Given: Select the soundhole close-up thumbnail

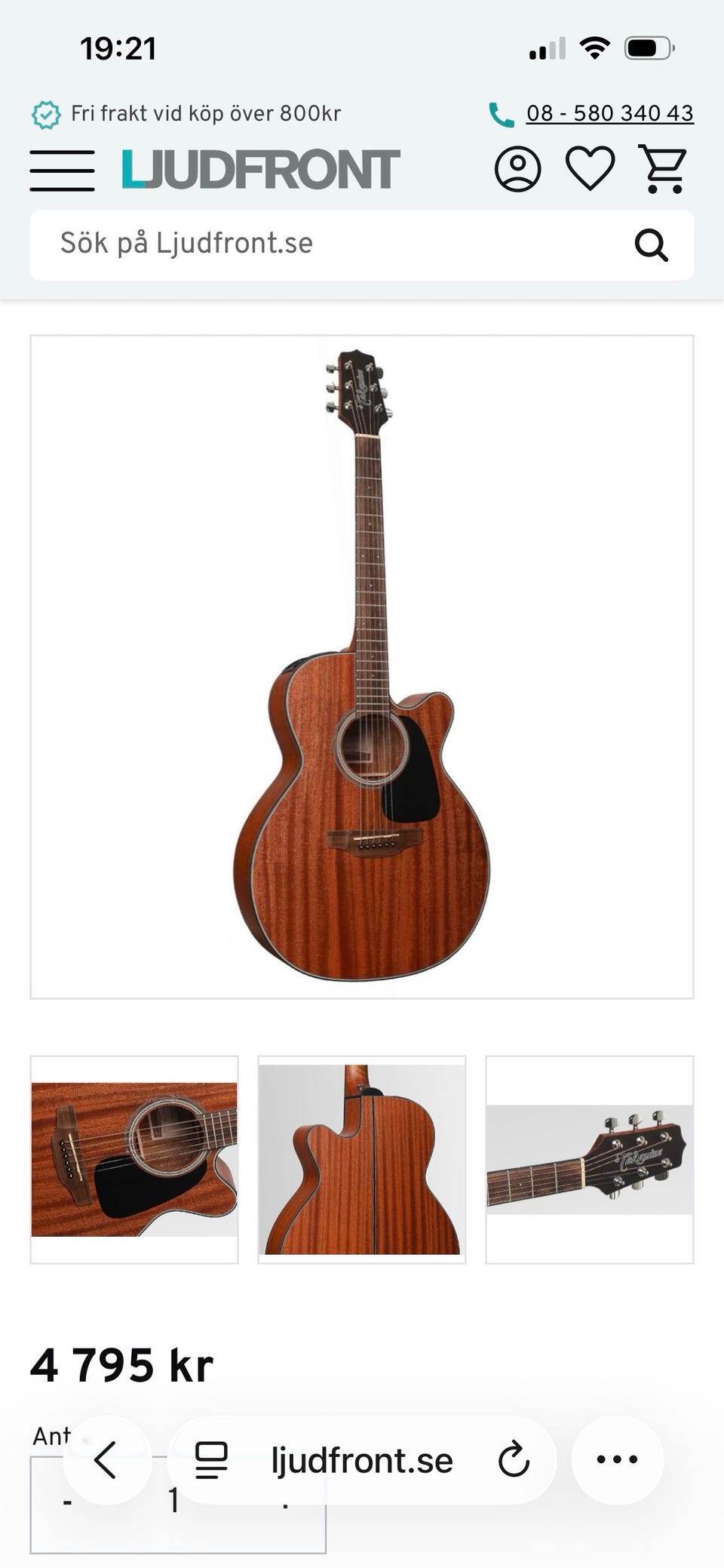Looking at the screenshot, I should pyautogui.click(x=134, y=1159).
